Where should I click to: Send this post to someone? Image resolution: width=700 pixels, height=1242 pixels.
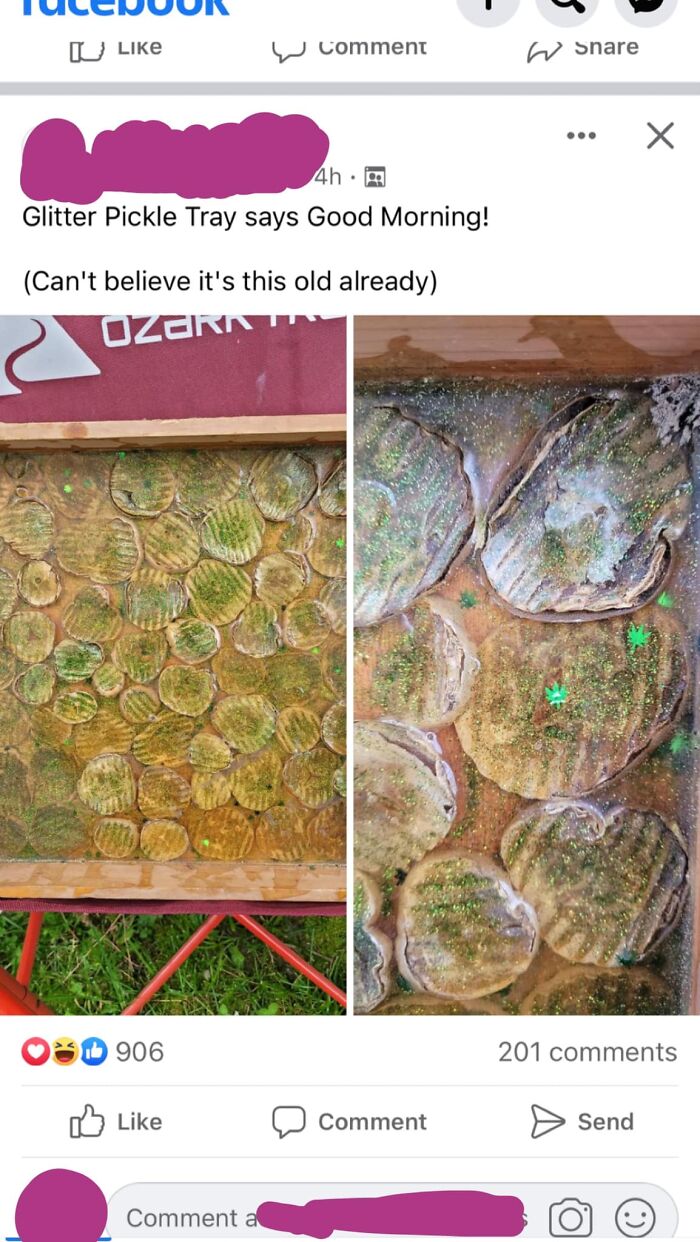tap(582, 1122)
